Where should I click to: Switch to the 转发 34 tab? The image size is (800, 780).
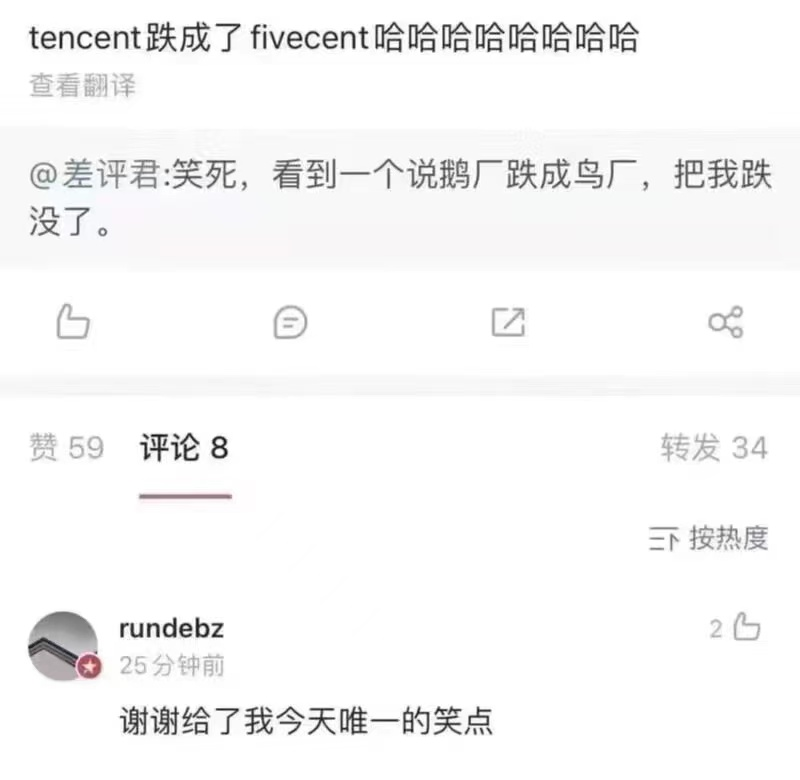click(x=713, y=448)
